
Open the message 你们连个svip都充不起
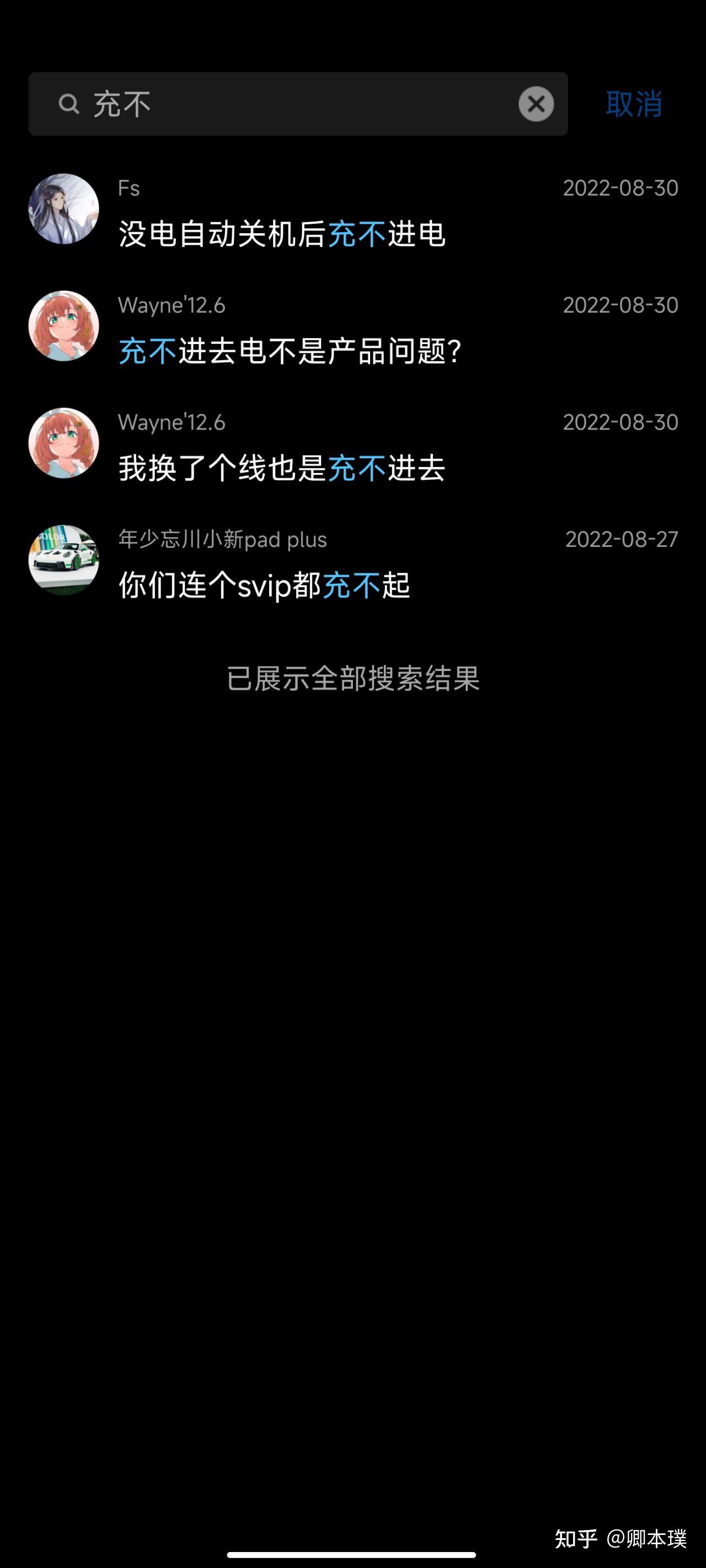point(264,586)
